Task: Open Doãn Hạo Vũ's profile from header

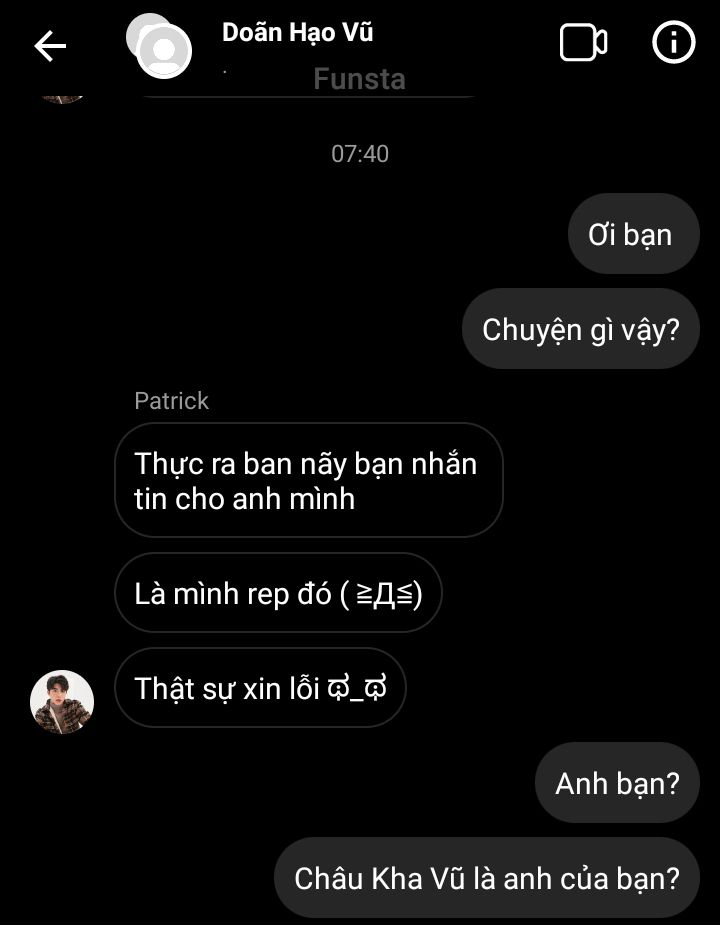Action: pyautogui.click(x=297, y=33)
